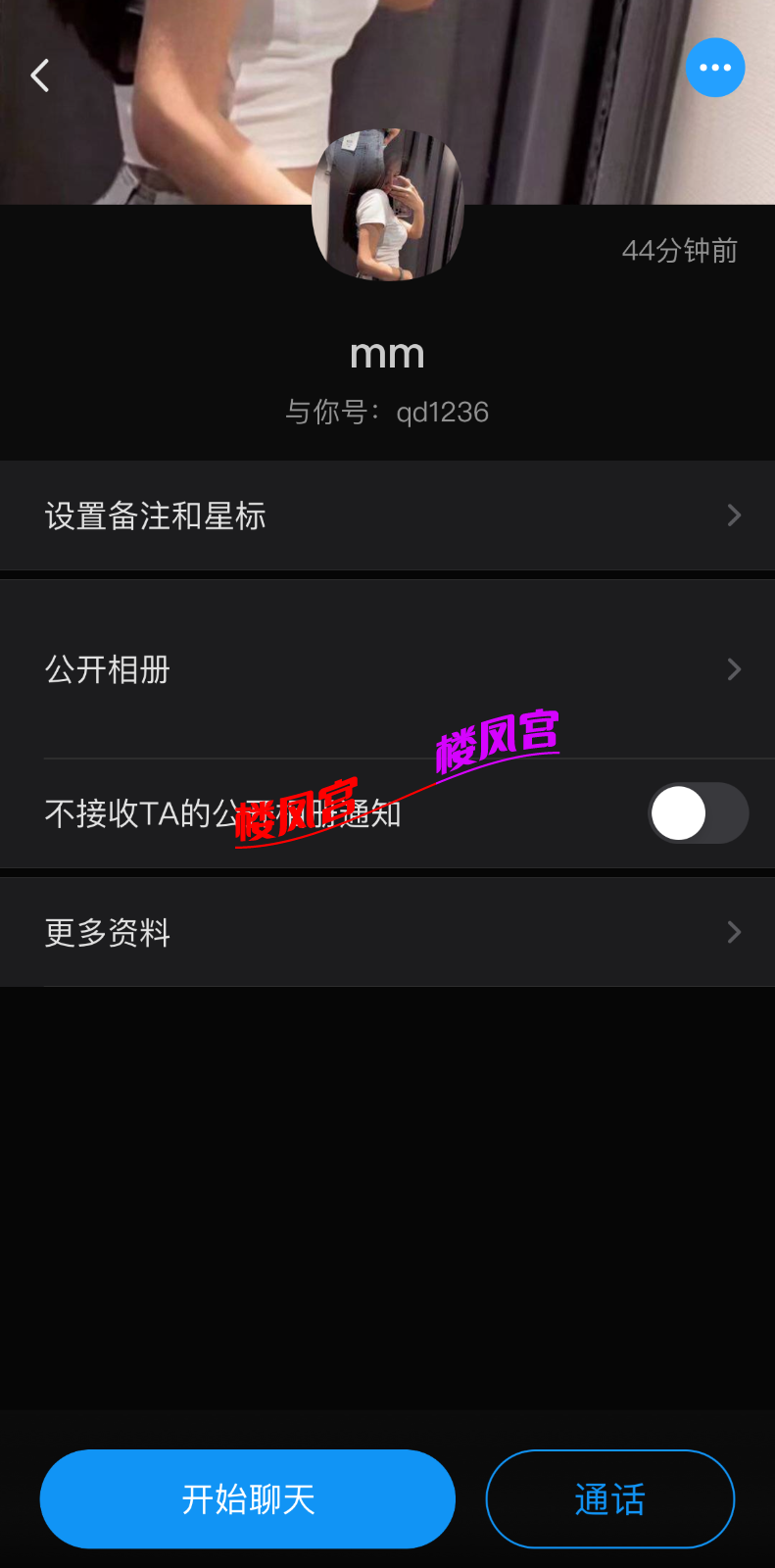
Task: Tap the back arrow to return
Action: tap(40, 74)
